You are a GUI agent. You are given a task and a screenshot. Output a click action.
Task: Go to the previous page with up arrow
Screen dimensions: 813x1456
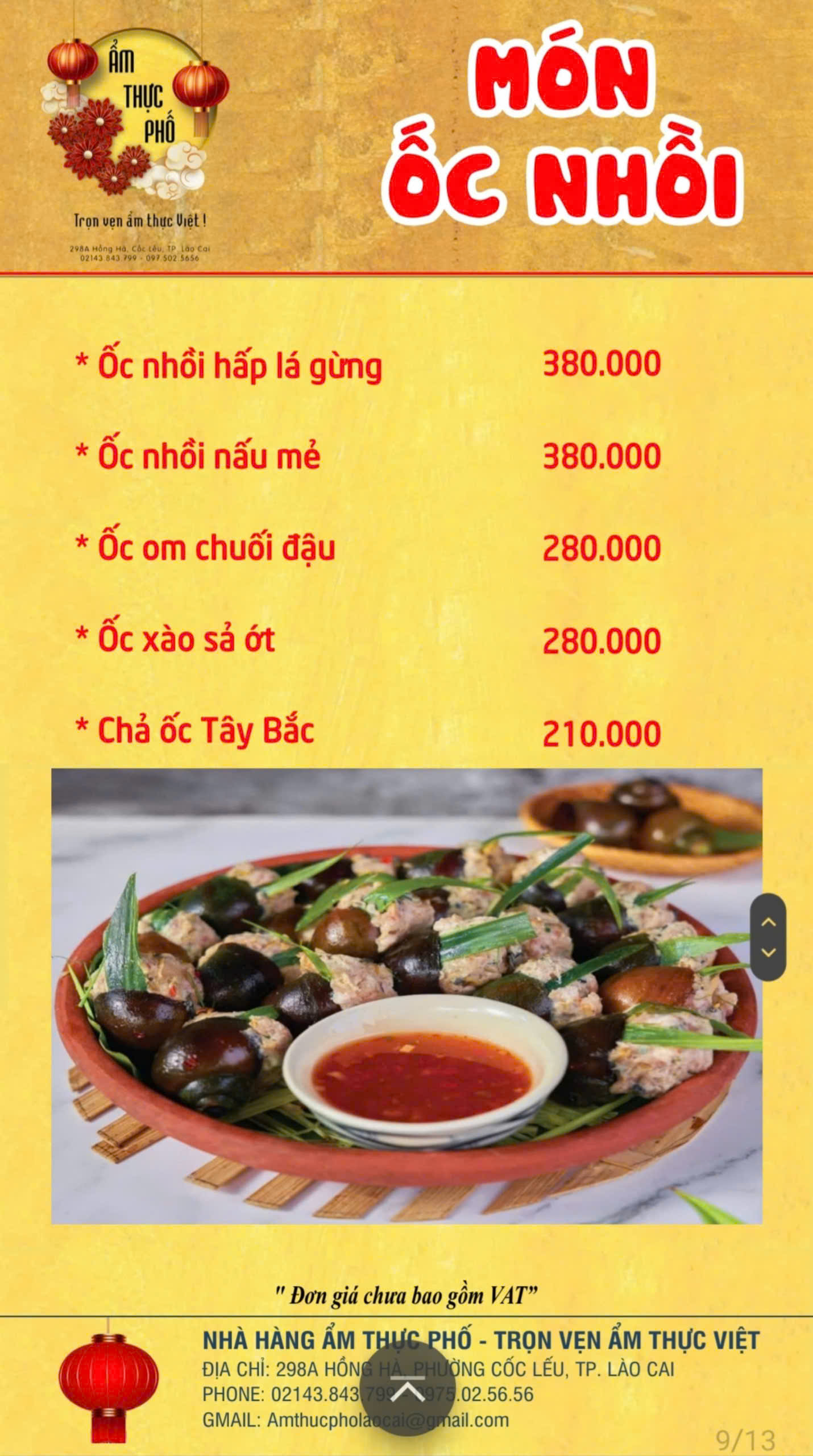[768, 922]
